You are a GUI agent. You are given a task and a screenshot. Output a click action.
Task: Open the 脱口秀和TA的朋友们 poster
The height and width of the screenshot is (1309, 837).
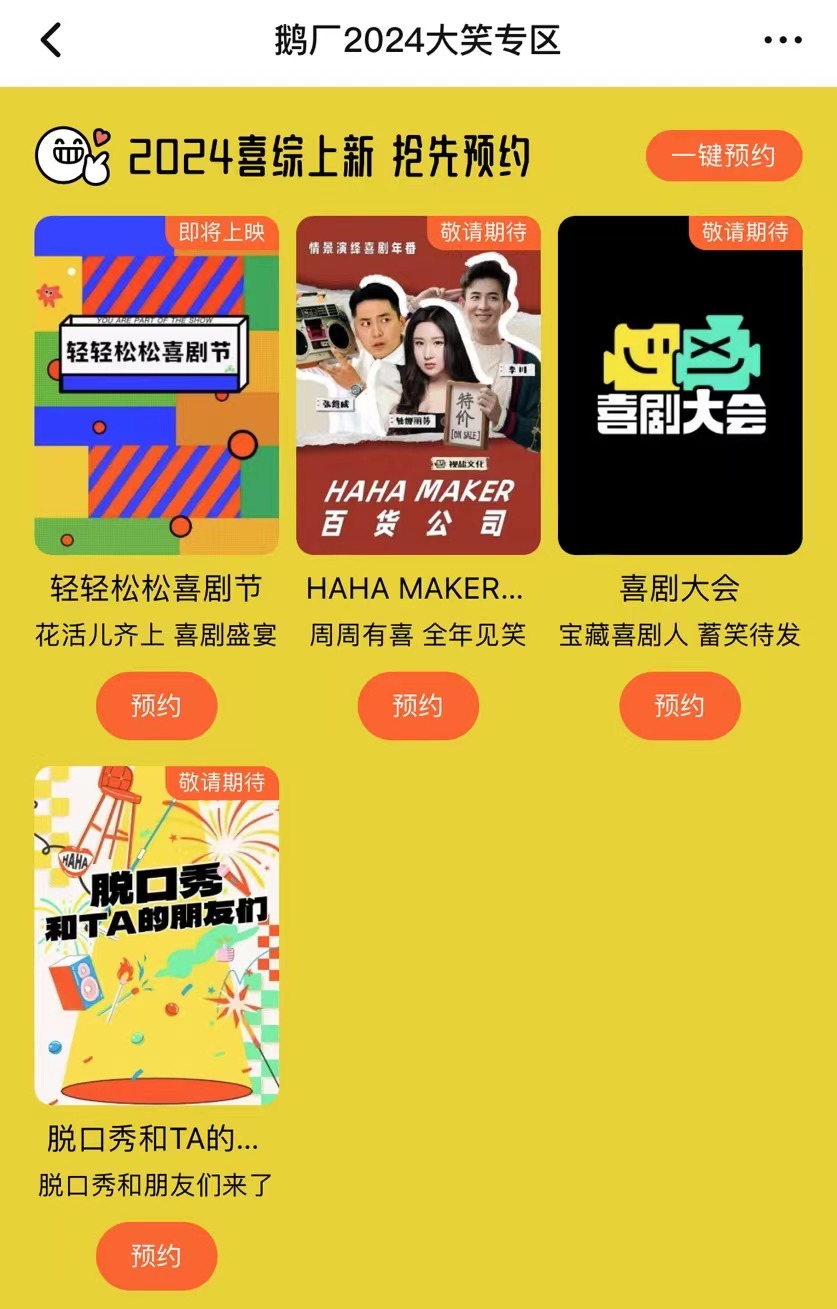(157, 935)
